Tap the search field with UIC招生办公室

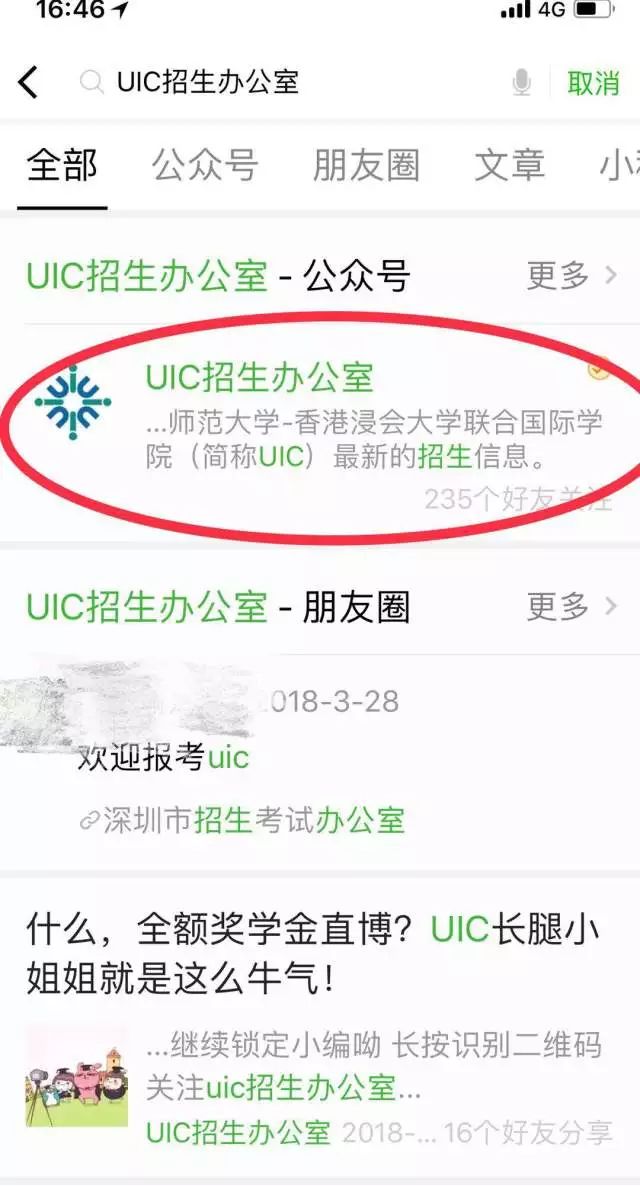click(x=290, y=82)
